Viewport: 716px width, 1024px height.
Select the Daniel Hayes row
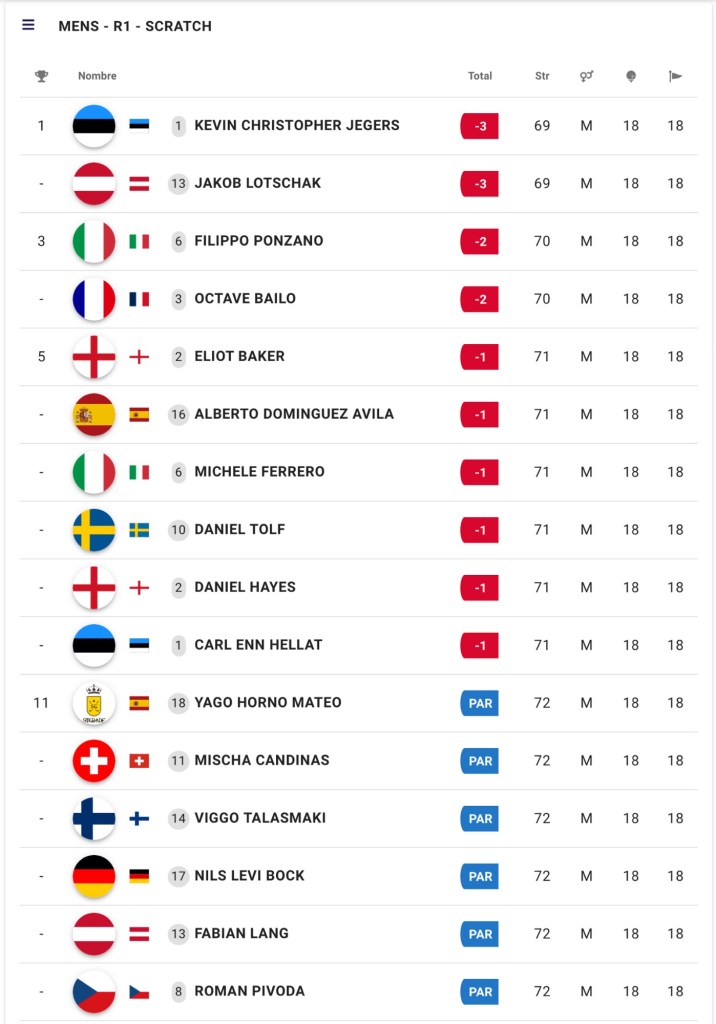[245, 588]
